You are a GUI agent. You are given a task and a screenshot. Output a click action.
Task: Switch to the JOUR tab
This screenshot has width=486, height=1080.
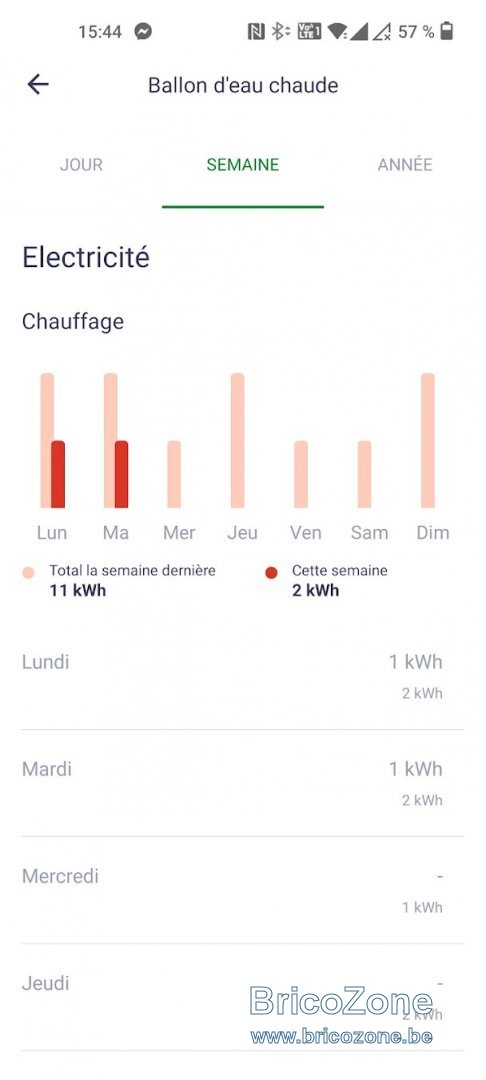(x=81, y=165)
